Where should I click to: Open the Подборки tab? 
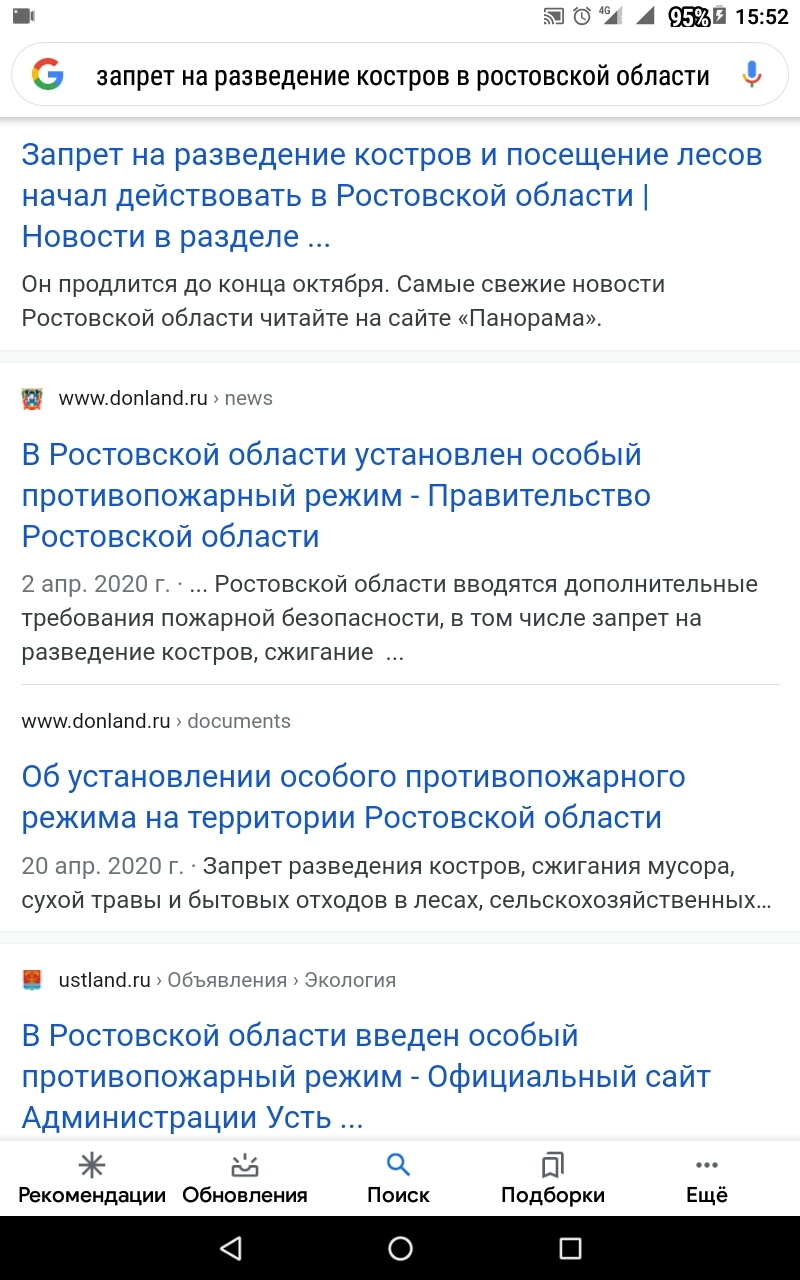(552, 1179)
